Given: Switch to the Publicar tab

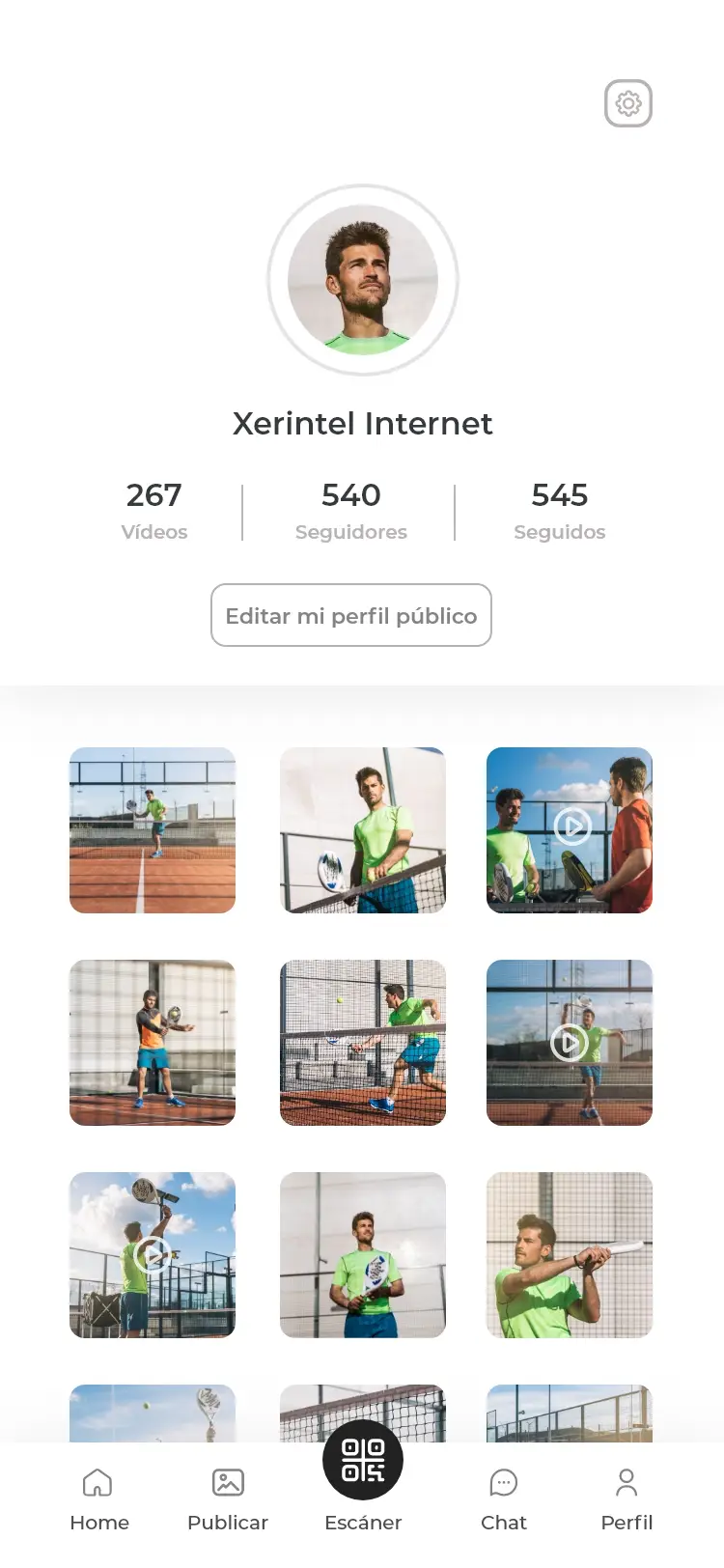Looking at the screenshot, I should click(228, 1500).
